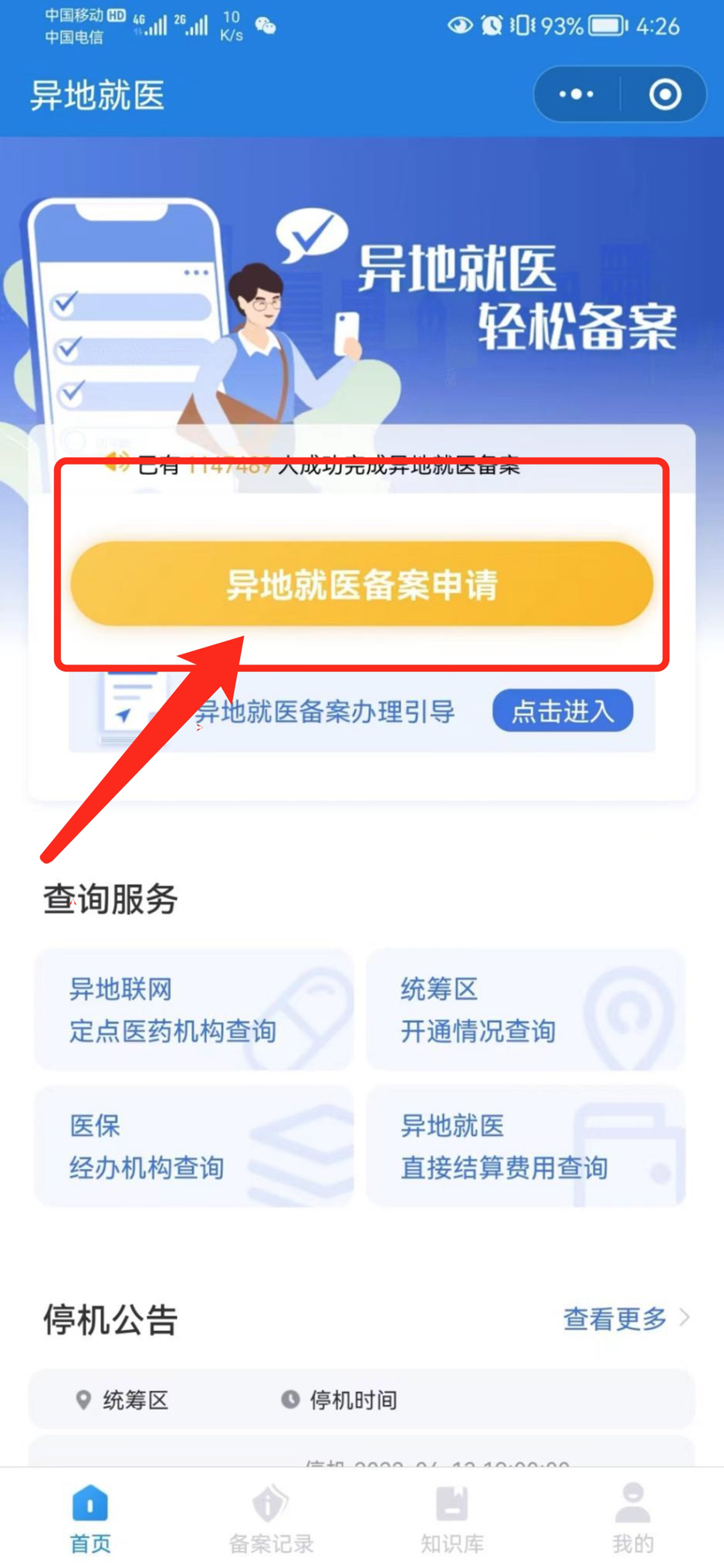Screen dimensions: 724x1568
Task: Open the mini program more options menu
Action: 577,94
